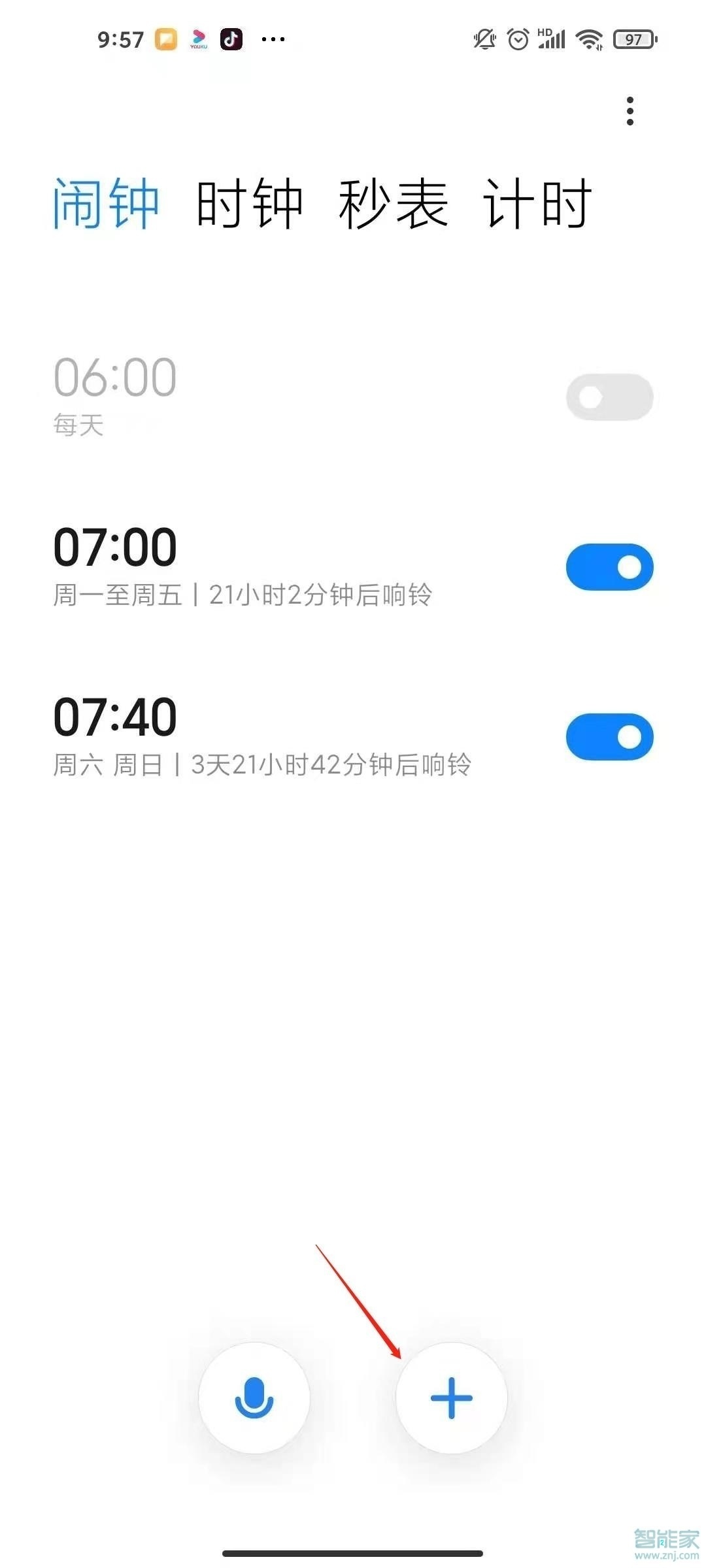Disable the 07:00 weekday alarm
The width and height of the screenshot is (706, 1568).
(609, 566)
